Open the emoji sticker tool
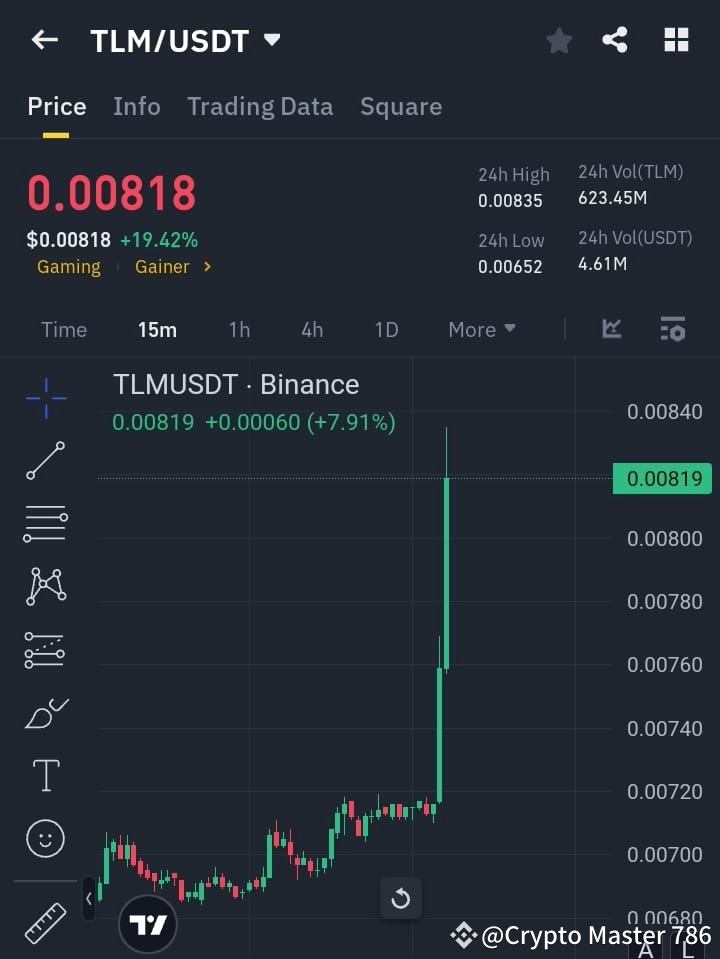Image resolution: width=720 pixels, height=959 pixels. [x=45, y=838]
